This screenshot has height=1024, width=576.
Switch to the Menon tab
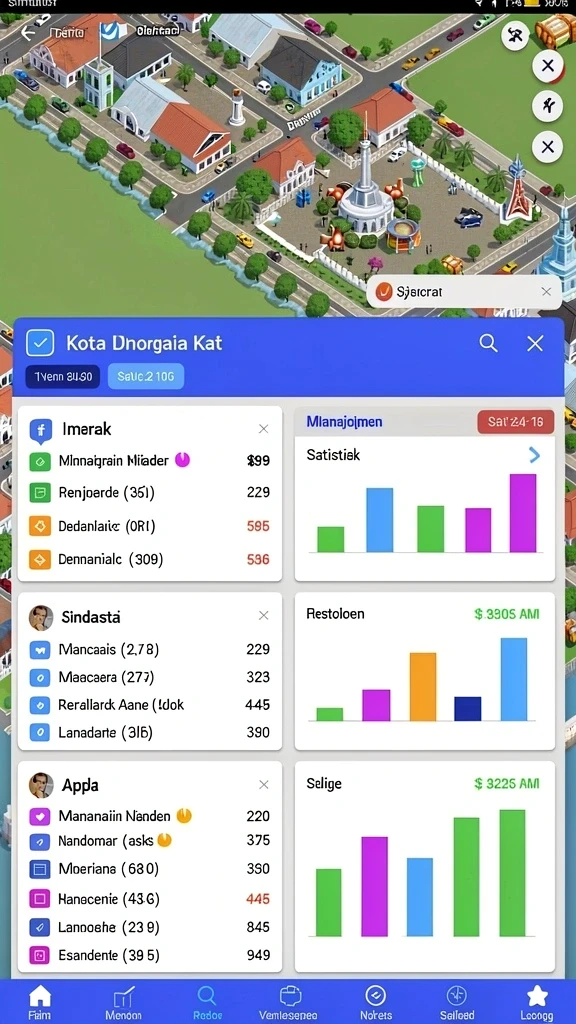(x=123, y=1002)
